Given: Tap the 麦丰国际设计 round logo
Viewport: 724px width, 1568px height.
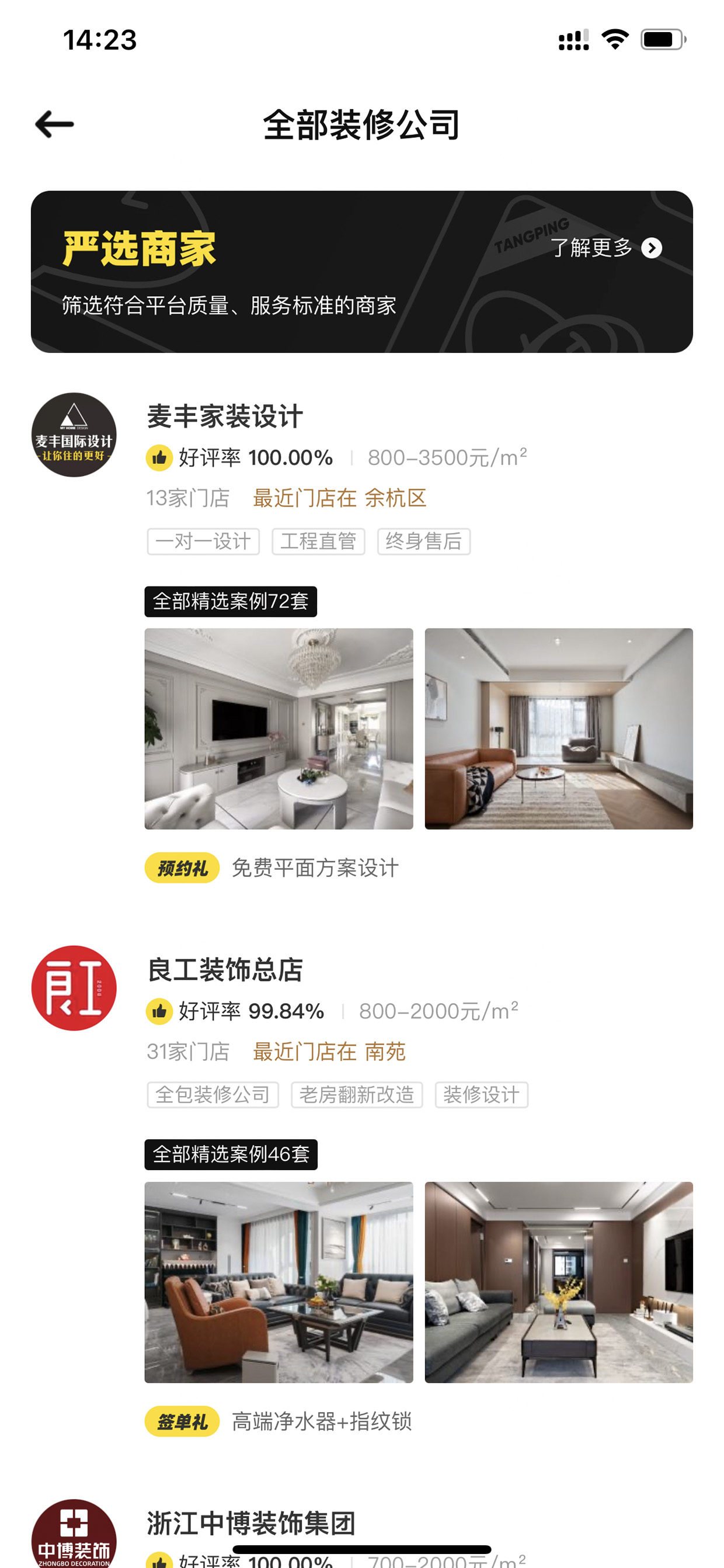Looking at the screenshot, I should click(x=74, y=435).
